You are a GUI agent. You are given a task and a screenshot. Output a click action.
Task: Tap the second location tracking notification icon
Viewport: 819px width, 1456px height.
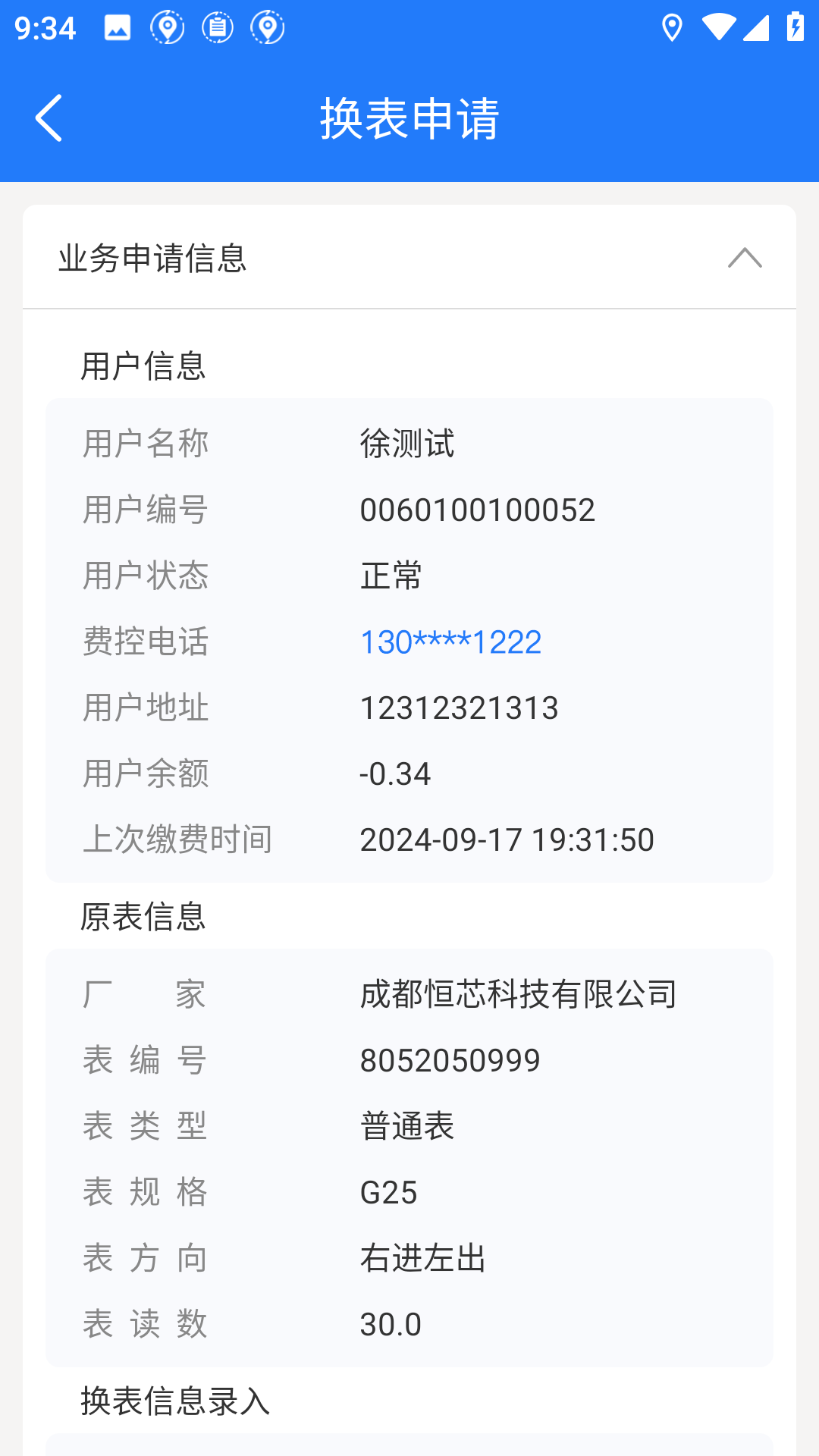coord(268,27)
